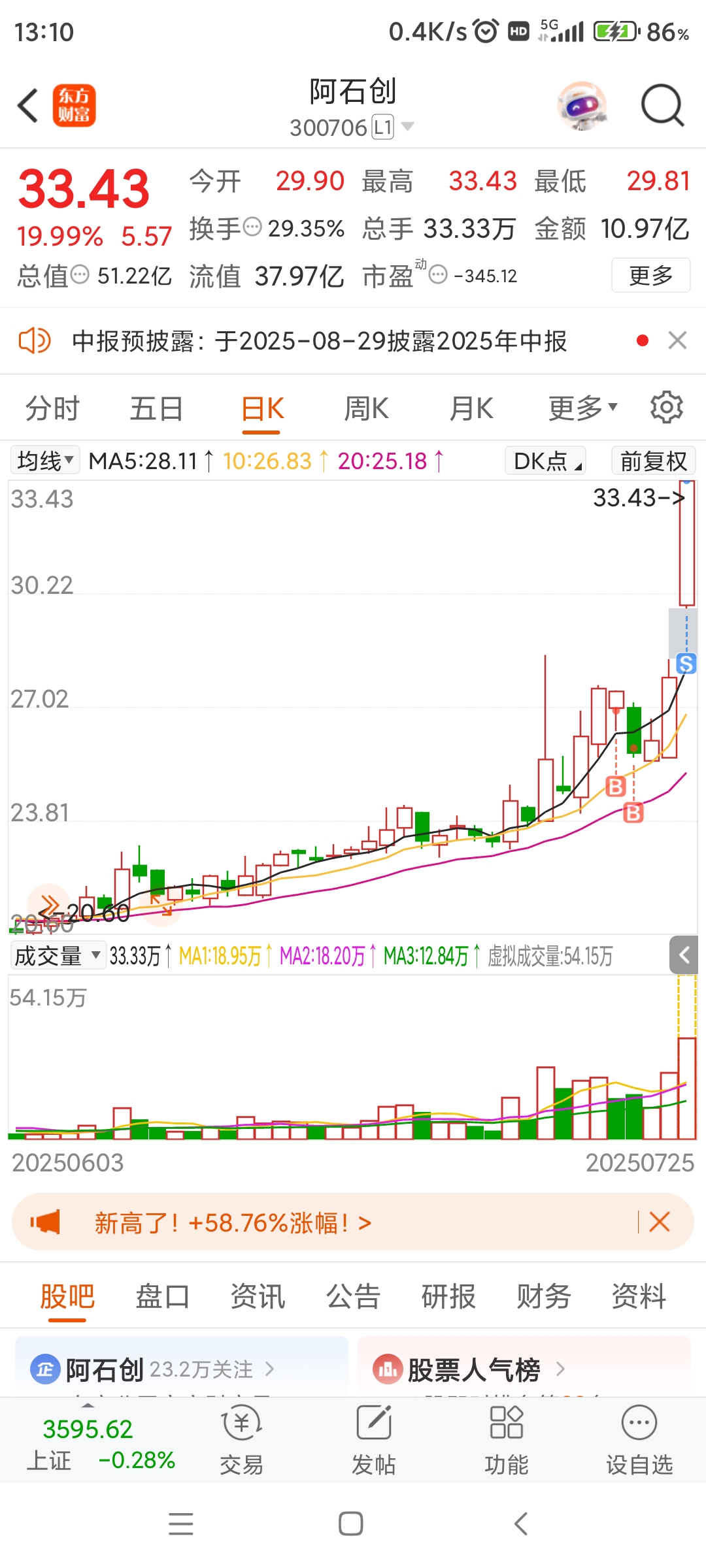Open chart settings gear icon
Screen dimensions: 706x1568
click(x=666, y=408)
